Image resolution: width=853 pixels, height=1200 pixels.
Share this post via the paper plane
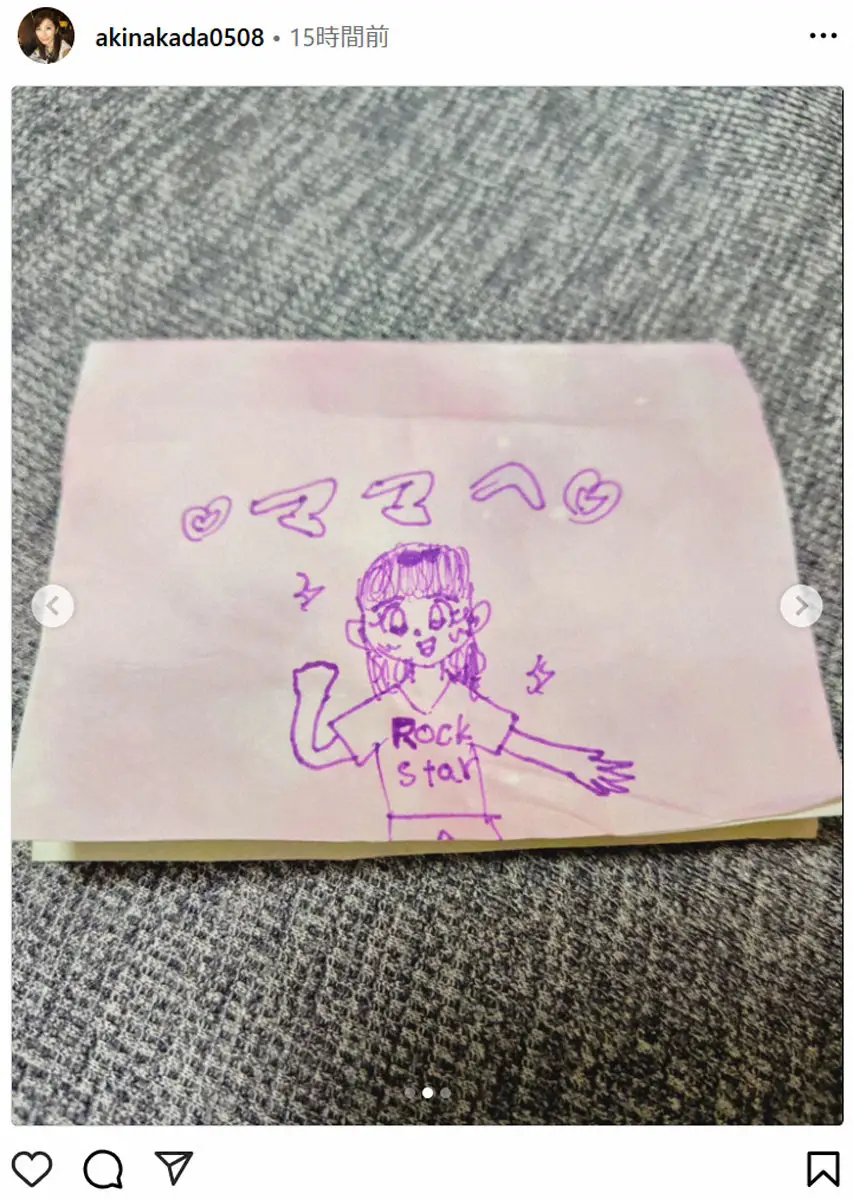pos(173,1168)
